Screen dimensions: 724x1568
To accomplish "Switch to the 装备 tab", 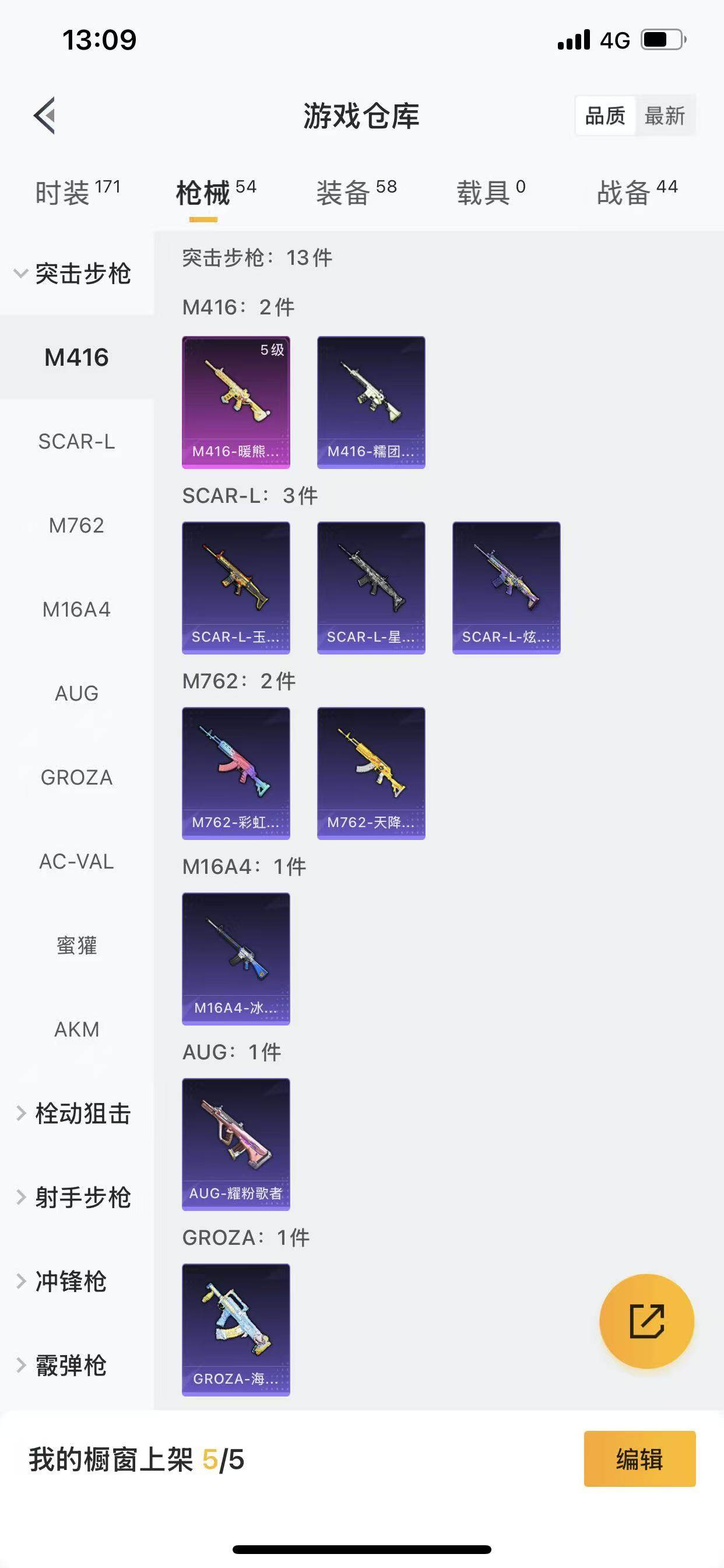I will coord(356,192).
